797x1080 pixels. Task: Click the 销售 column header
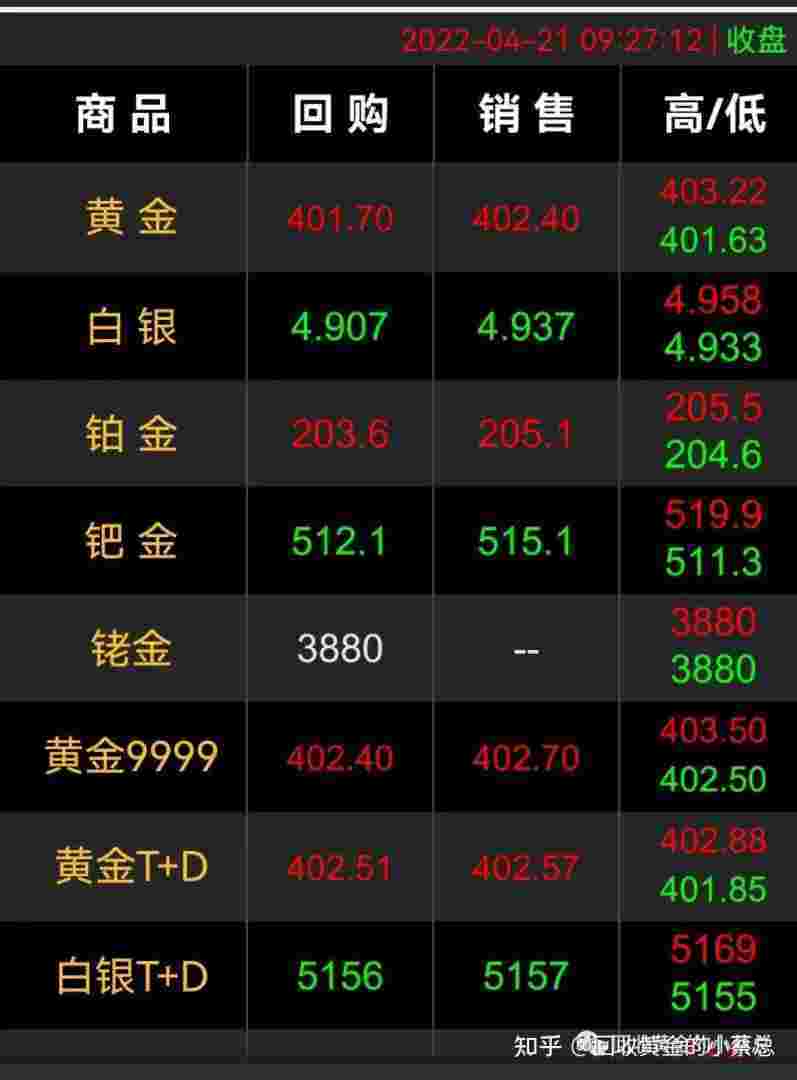(523, 113)
